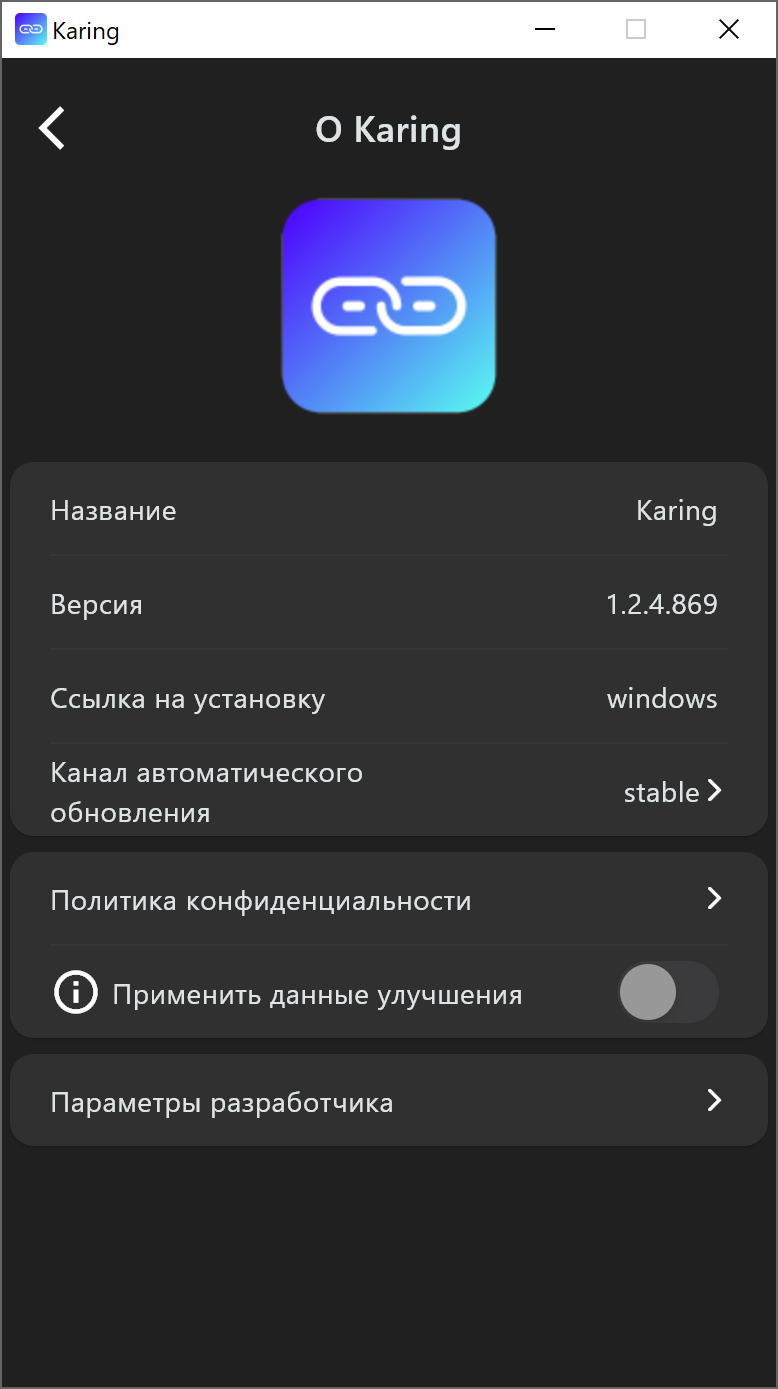Open Канал автоматического обновления setting
Viewport: 778px width, 1389px height.
point(388,791)
